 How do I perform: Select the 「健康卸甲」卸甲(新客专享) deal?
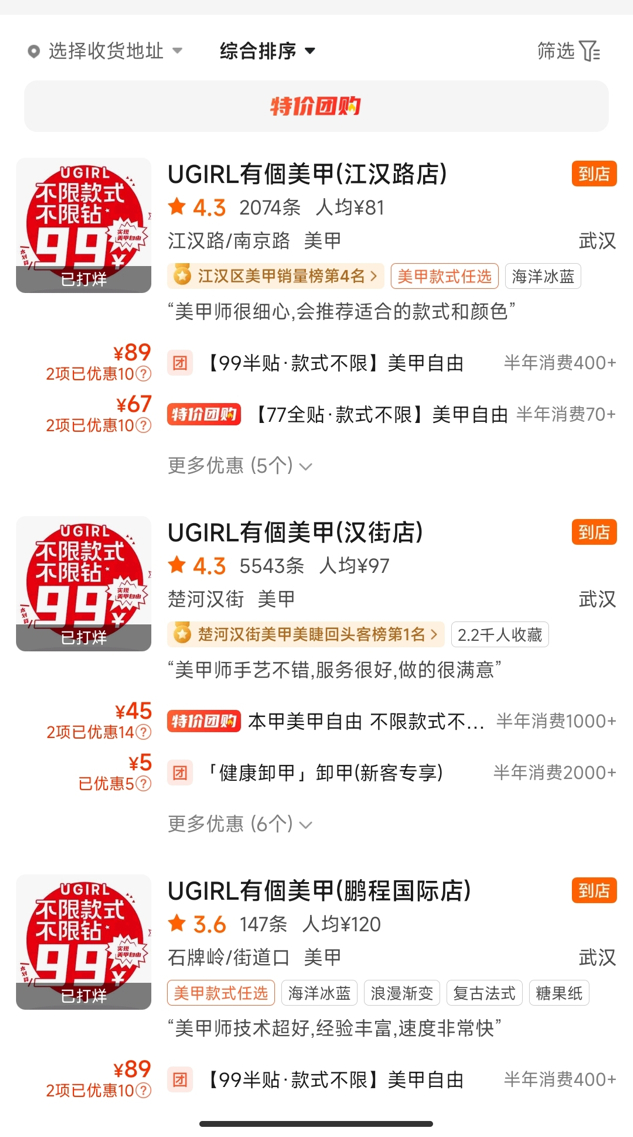pos(392,773)
